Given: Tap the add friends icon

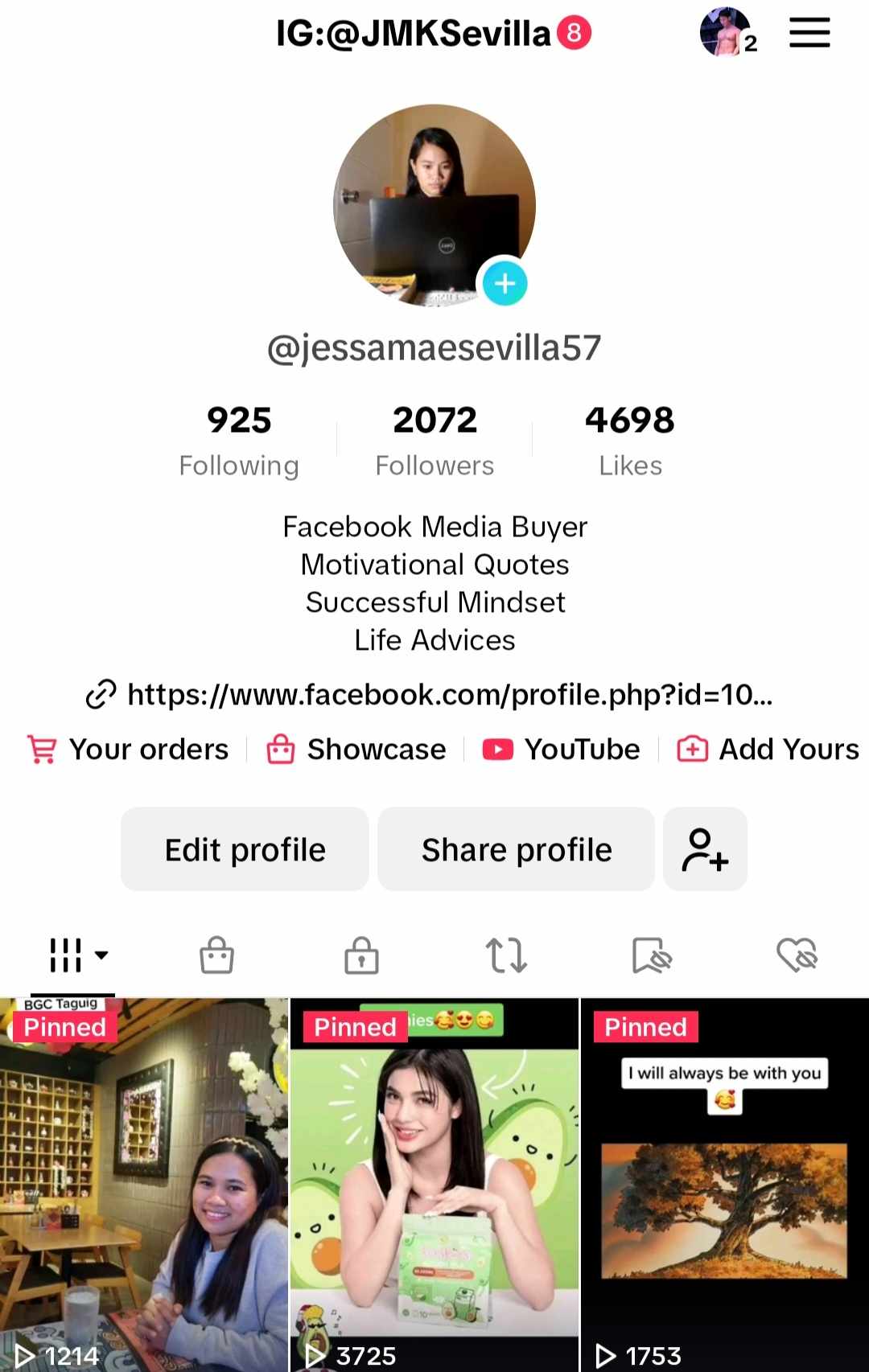Looking at the screenshot, I should point(705,849).
